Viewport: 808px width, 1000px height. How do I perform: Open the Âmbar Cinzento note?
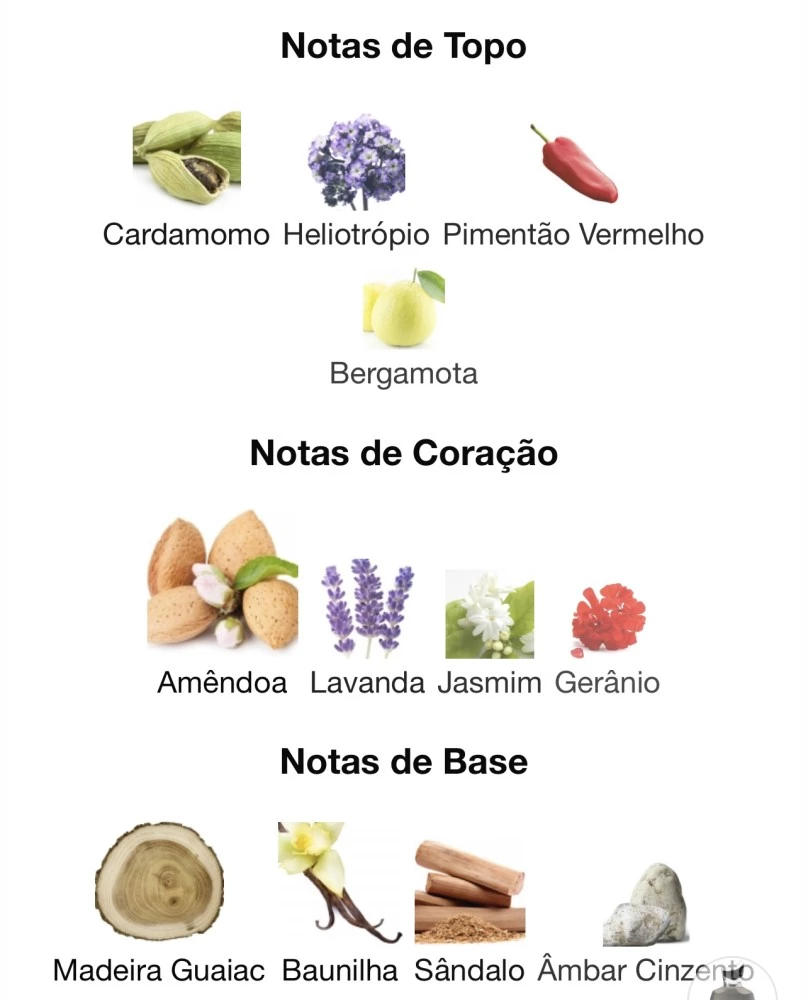point(645,905)
